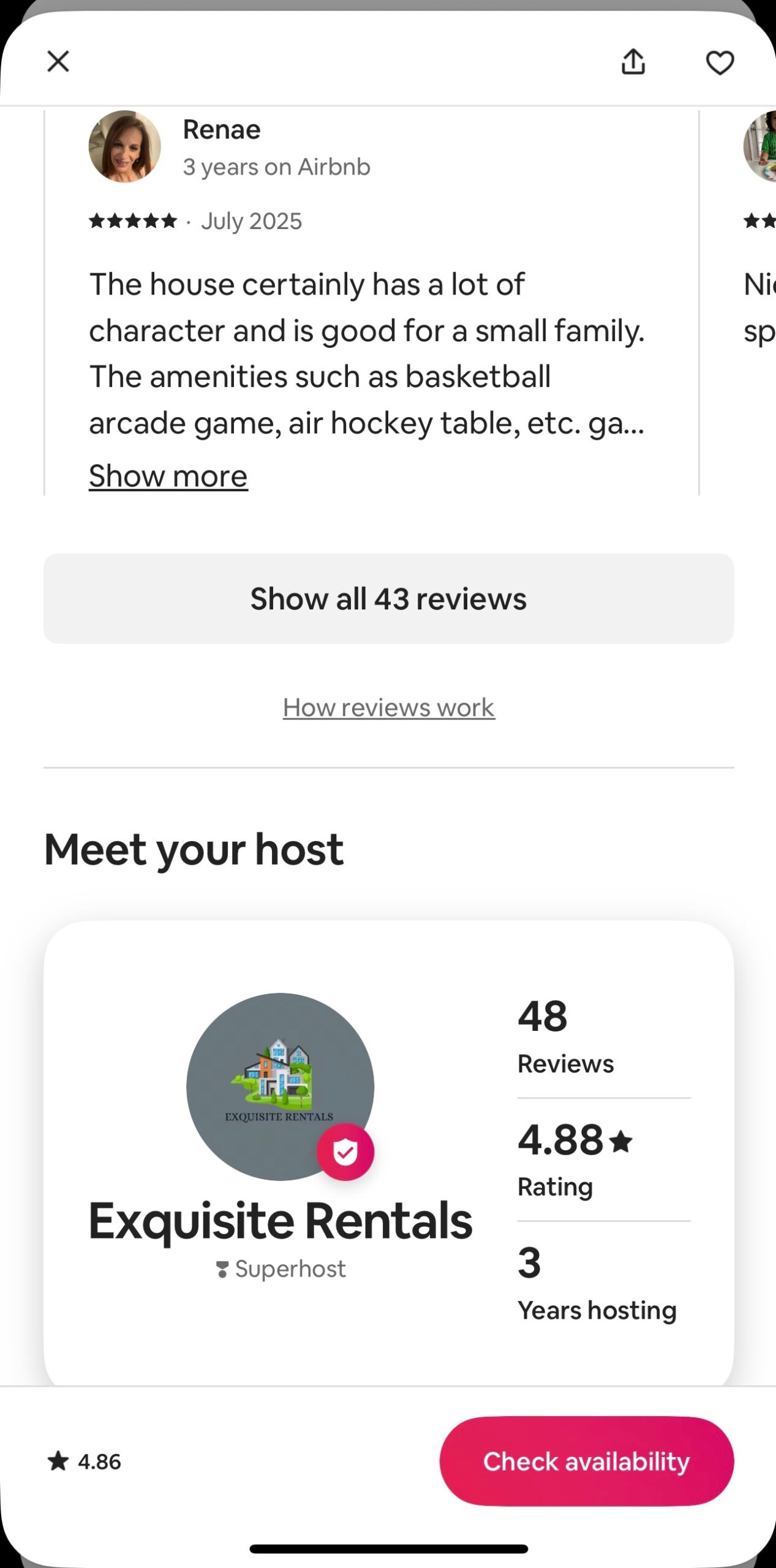Expand Renae's review with Show more
The image size is (776, 1568).
(x=168, y=476)
